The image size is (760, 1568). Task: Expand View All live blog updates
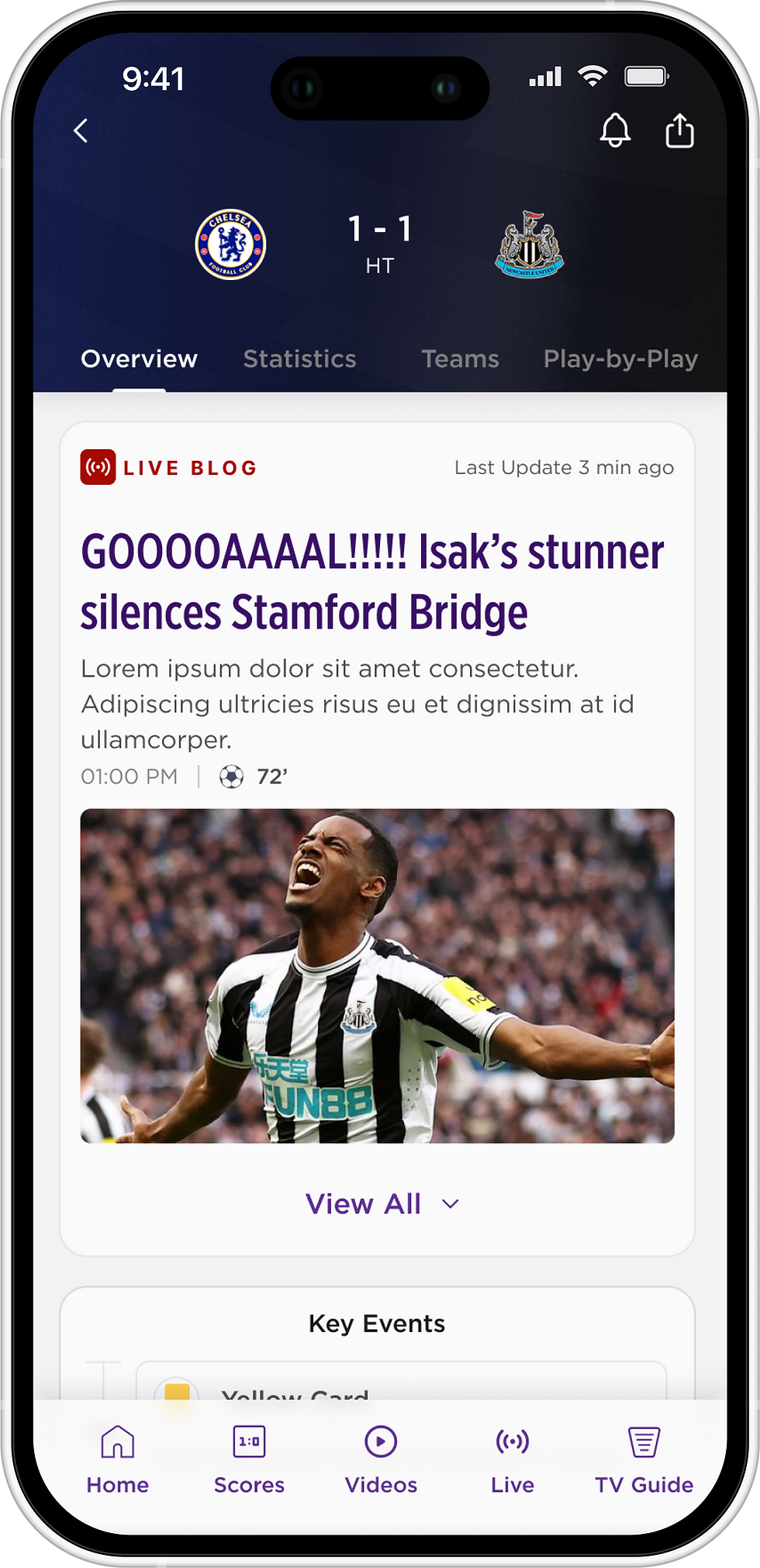tap(382, 1204)
